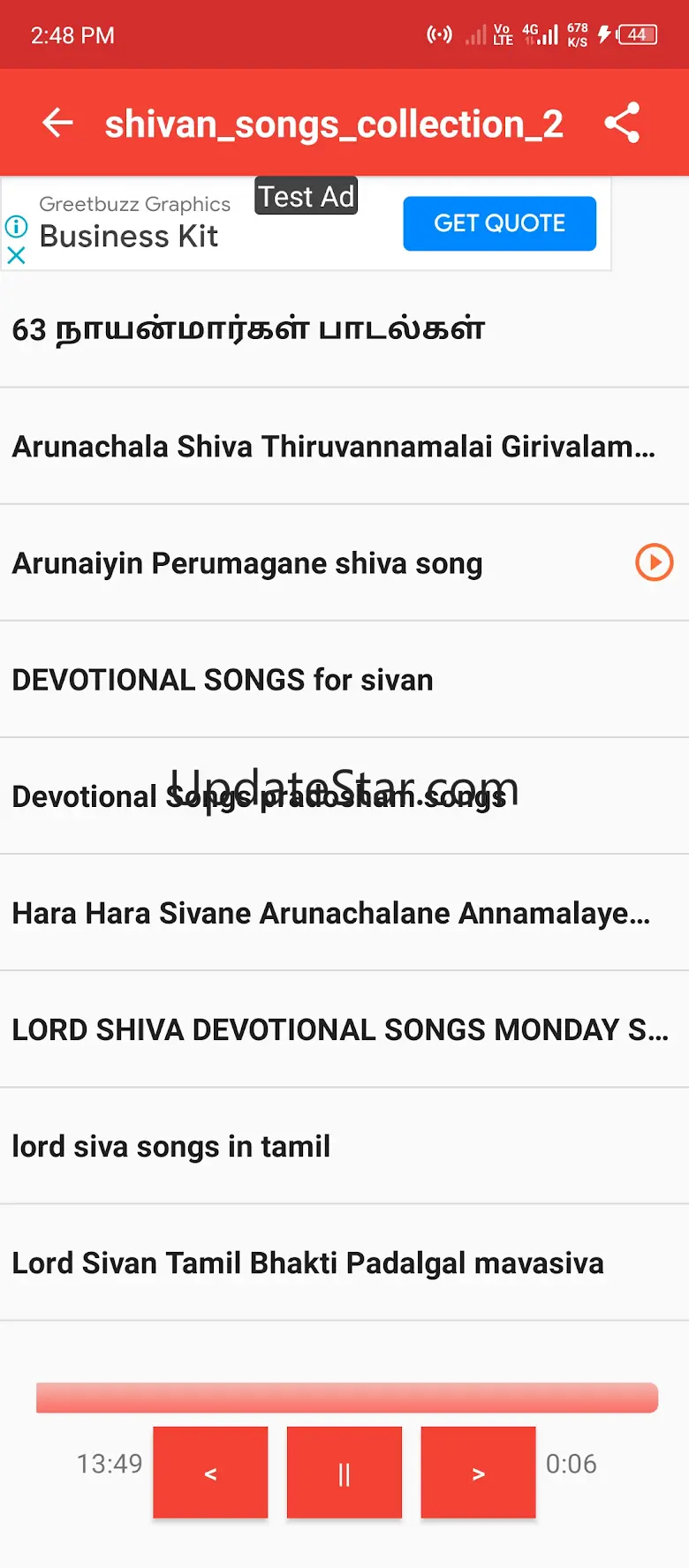The width and height of the screenshot is (689, 1568).
Task: Tap the song progress seek bar
Action: coord(346,1398)
